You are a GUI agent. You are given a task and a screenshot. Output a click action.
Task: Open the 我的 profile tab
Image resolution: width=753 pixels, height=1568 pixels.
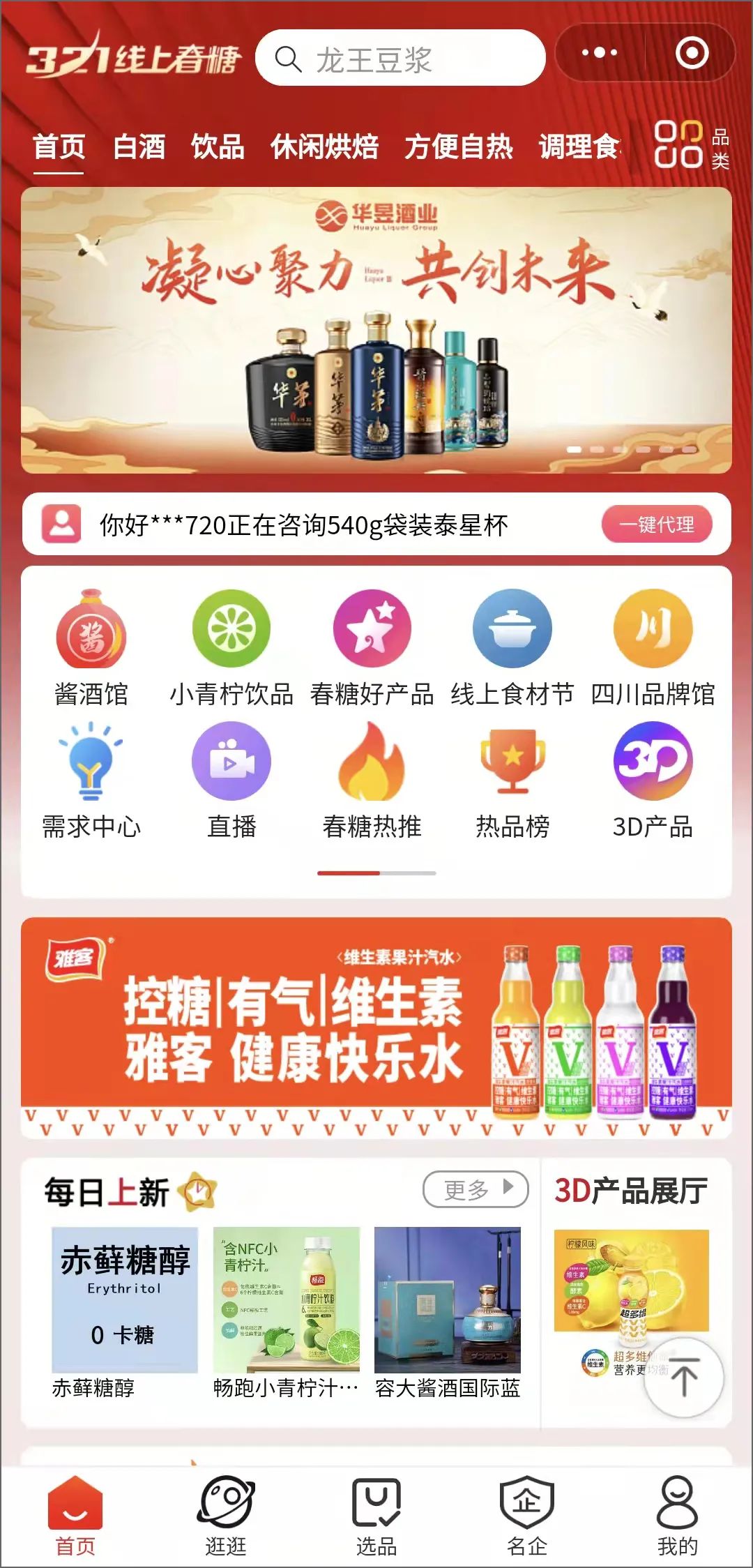coord(677,1516)
